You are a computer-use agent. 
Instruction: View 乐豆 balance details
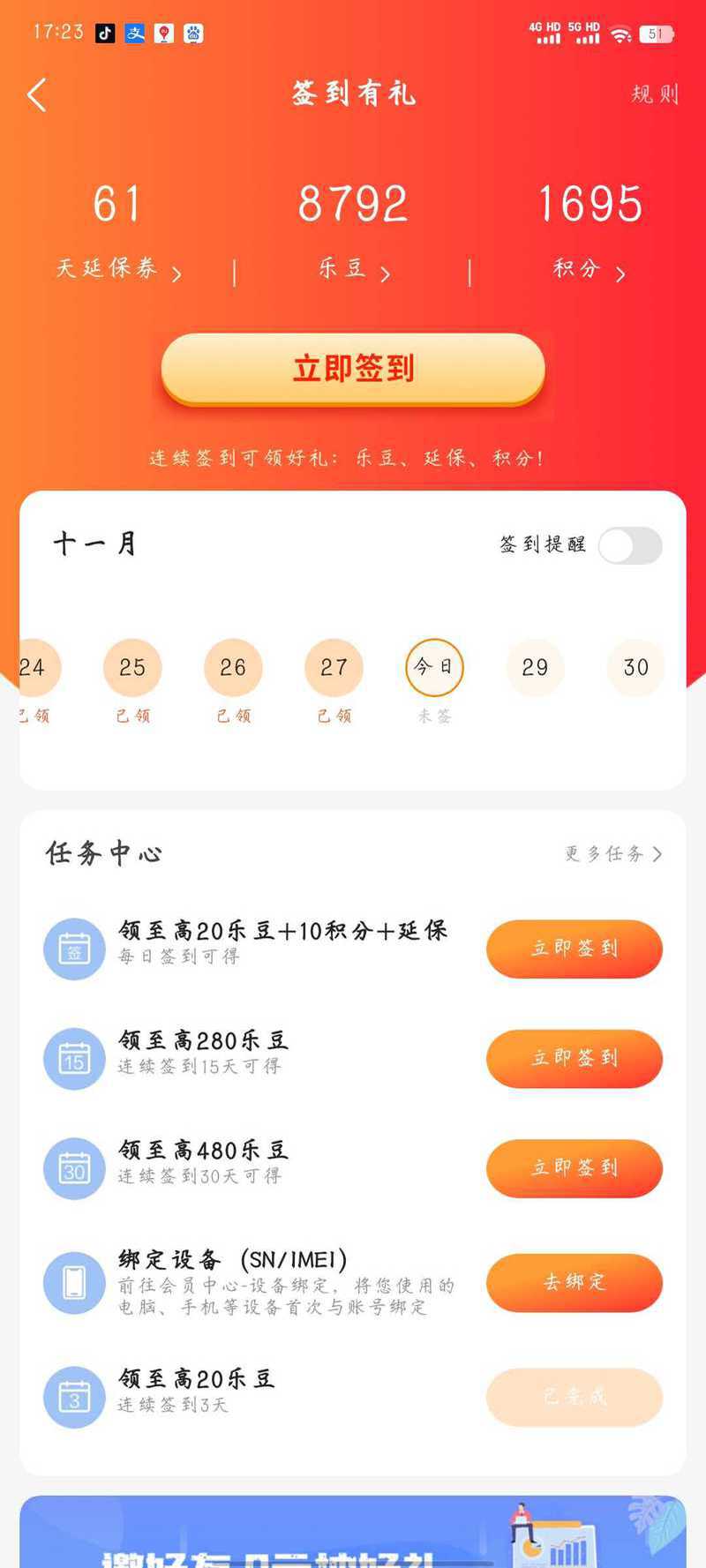[x=353, y=268]
